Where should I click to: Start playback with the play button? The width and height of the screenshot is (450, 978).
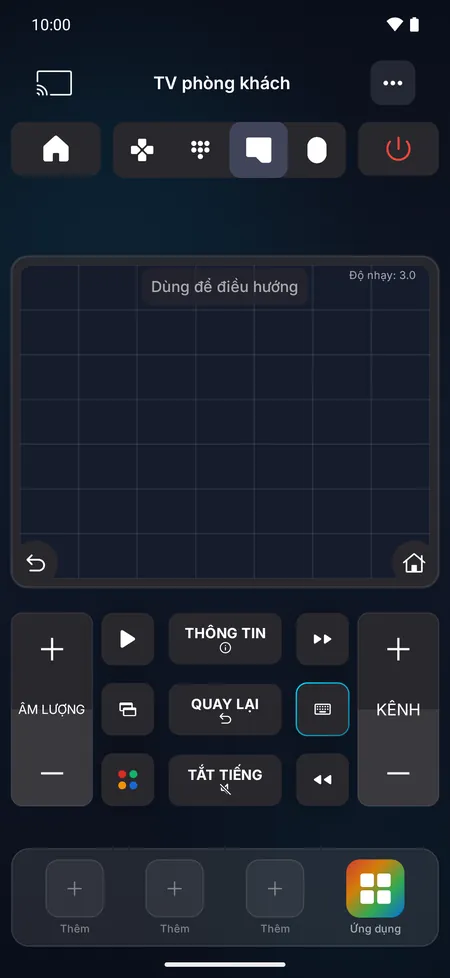tap(127, 639)
